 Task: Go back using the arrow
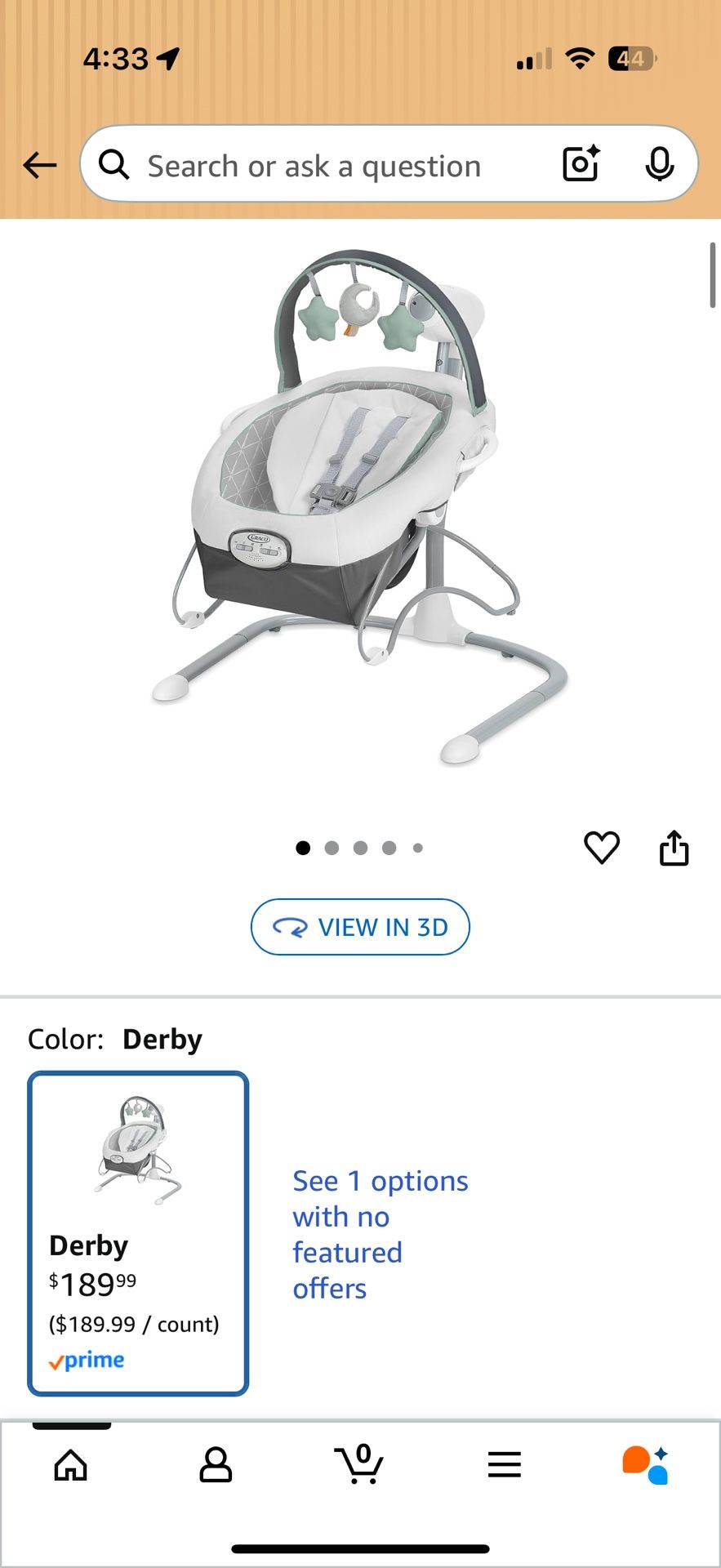point(39,166)
